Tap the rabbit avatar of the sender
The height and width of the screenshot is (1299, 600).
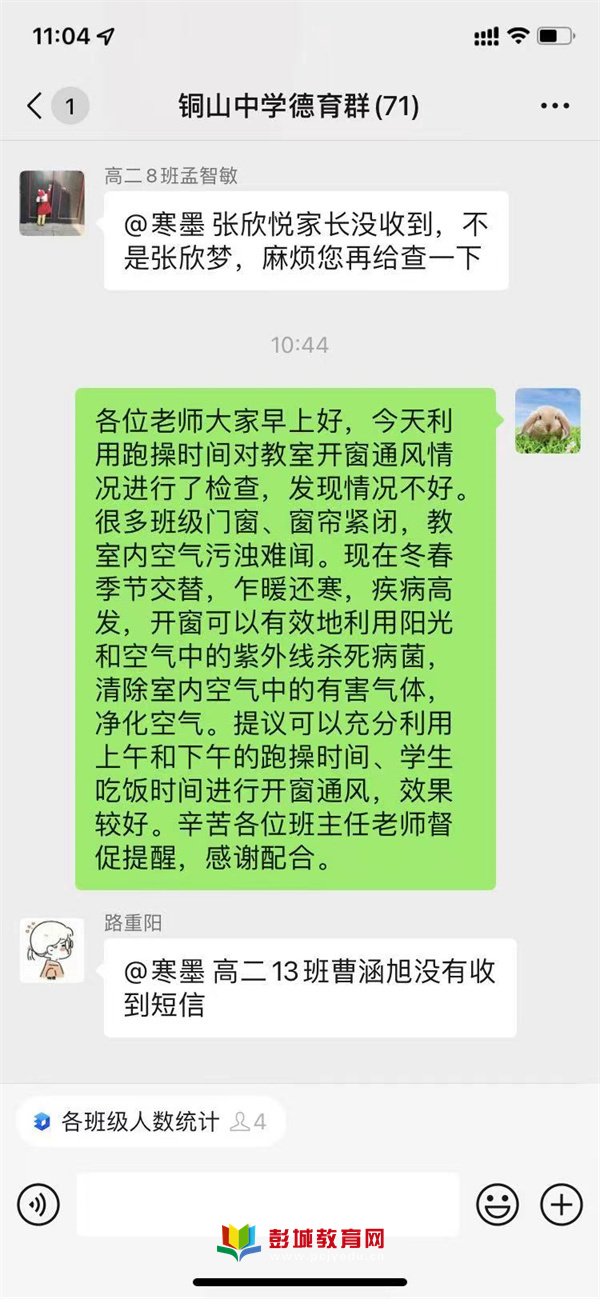[547, 420]
